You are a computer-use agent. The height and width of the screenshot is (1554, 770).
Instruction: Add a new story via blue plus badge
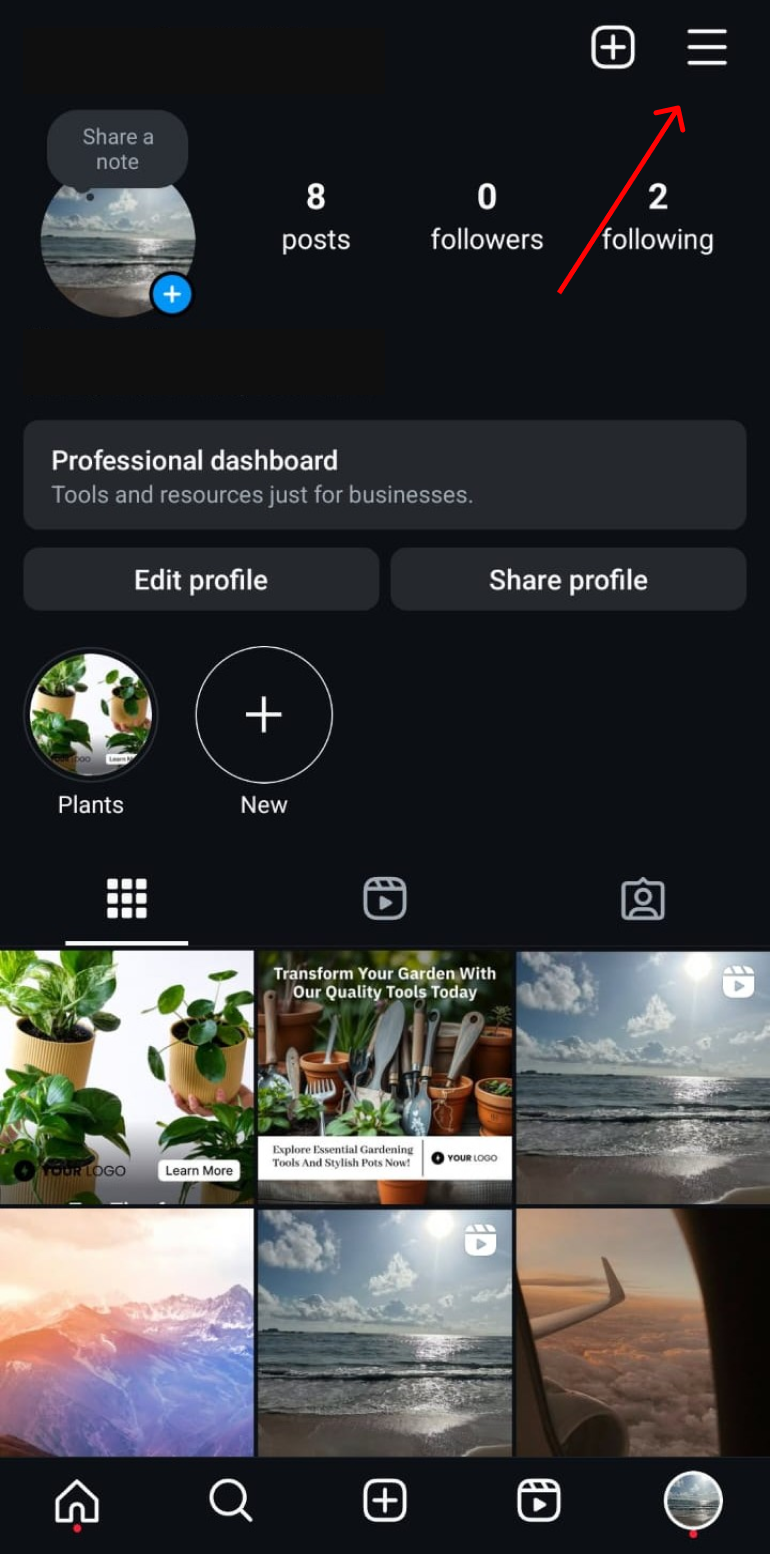pyautogui.click(x=172, y=294)
